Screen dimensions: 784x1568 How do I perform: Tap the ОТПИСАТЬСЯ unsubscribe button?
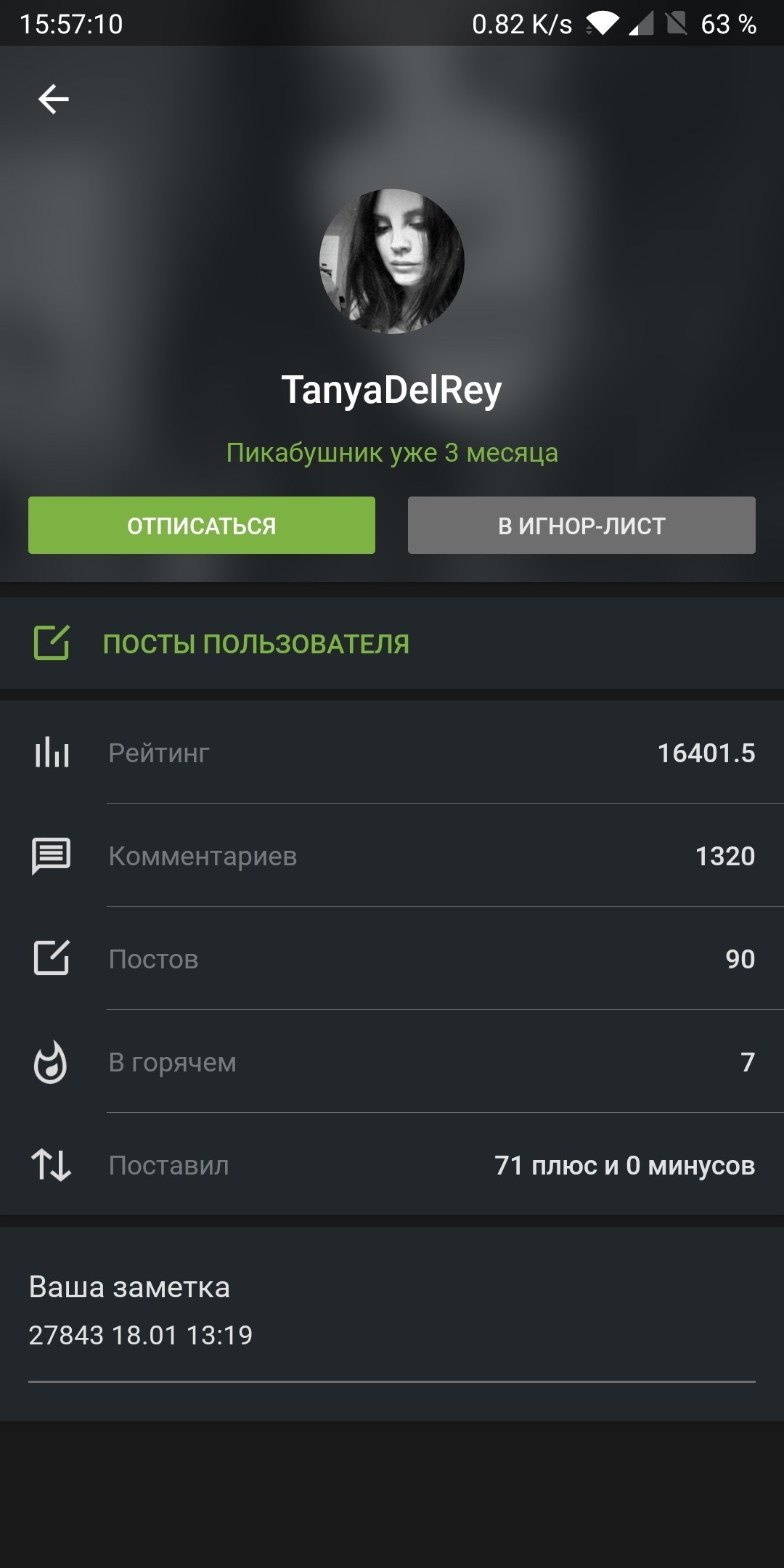click(x=202, y=526)
